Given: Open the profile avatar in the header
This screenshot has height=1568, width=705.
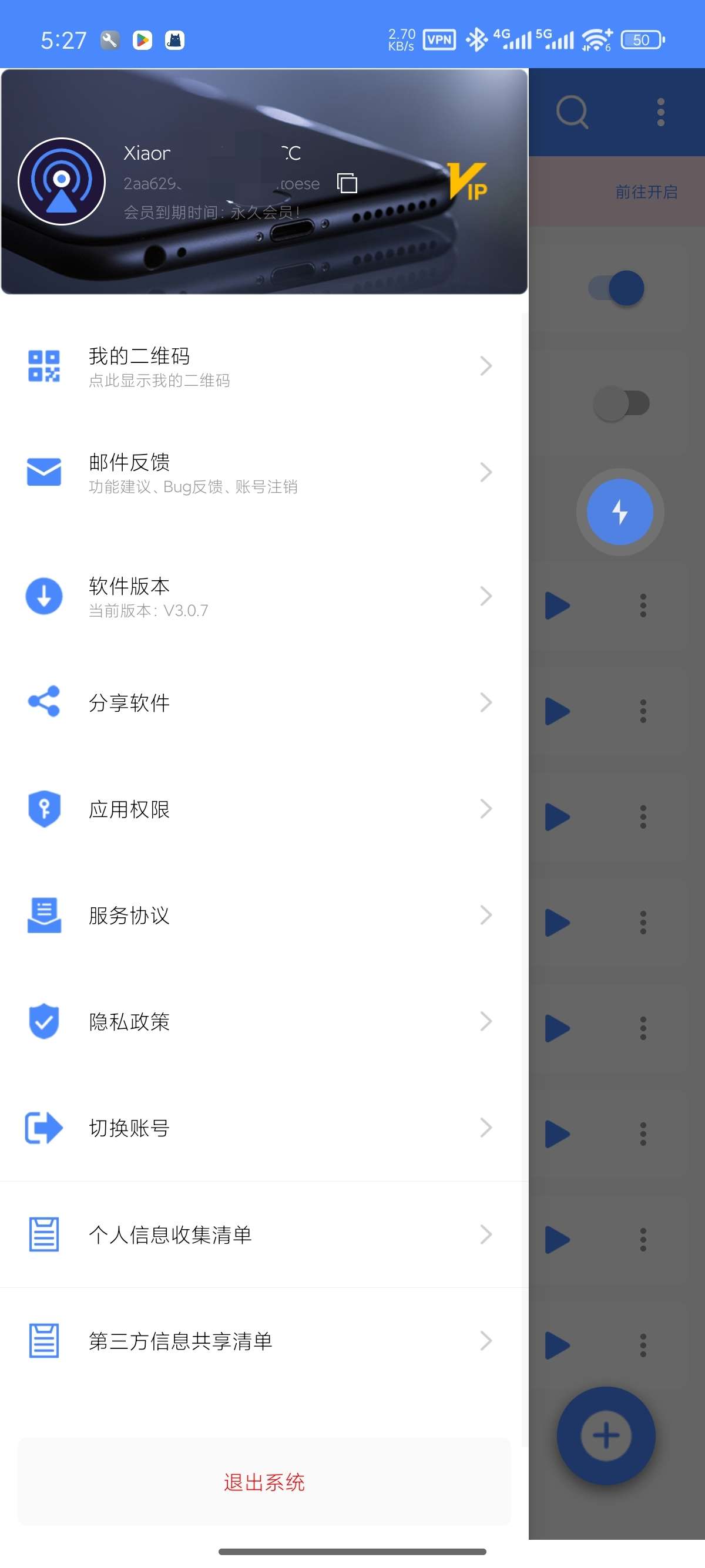Looking at the screenshot, I should pyautogui.click(x=62, y=181).
